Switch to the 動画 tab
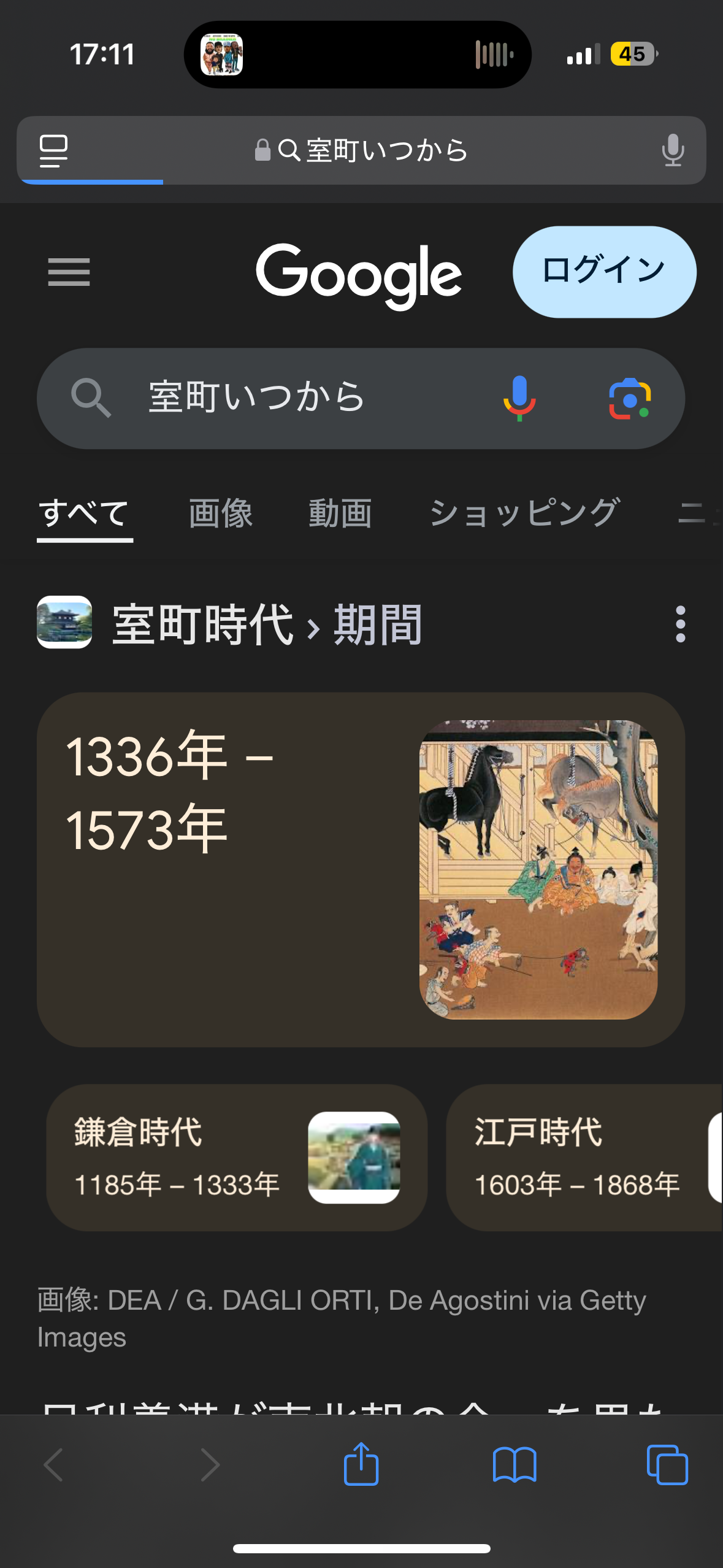This screenshot has height=1568, width=723. pyautogui.click(x=340, y=513)
